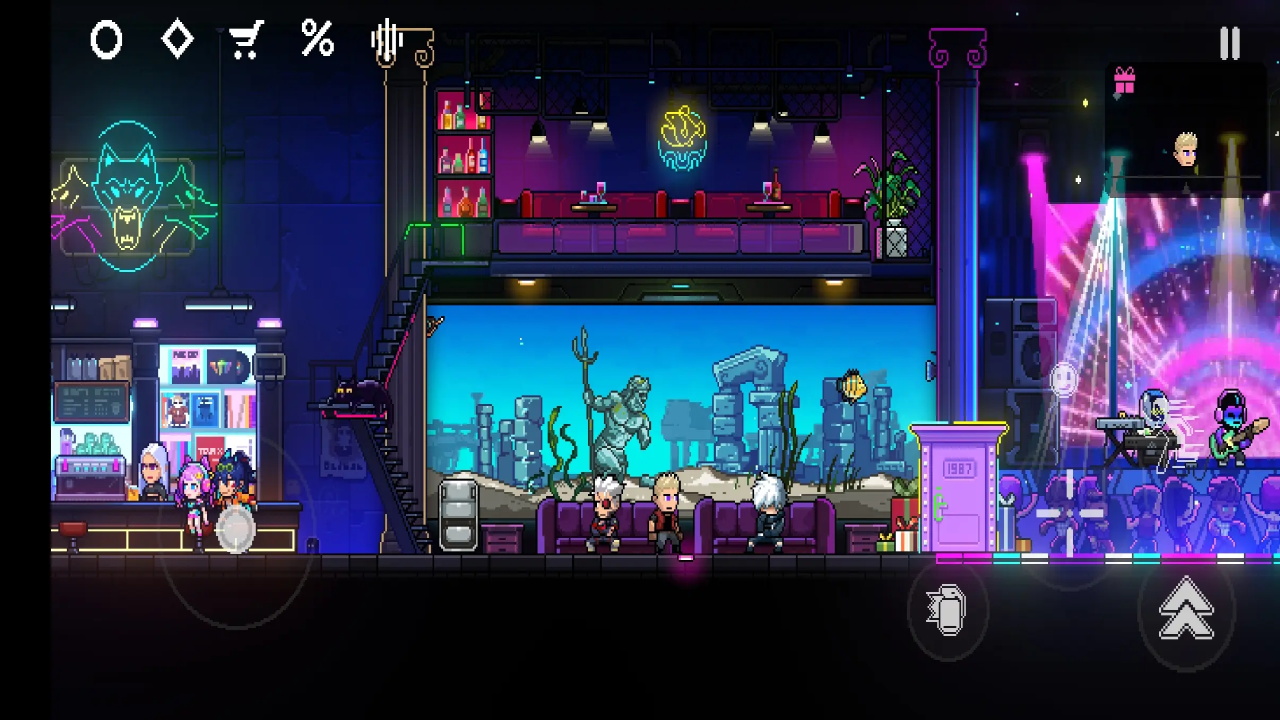
Task: Tap the hand icon in top bar
Action: [386, 41]
